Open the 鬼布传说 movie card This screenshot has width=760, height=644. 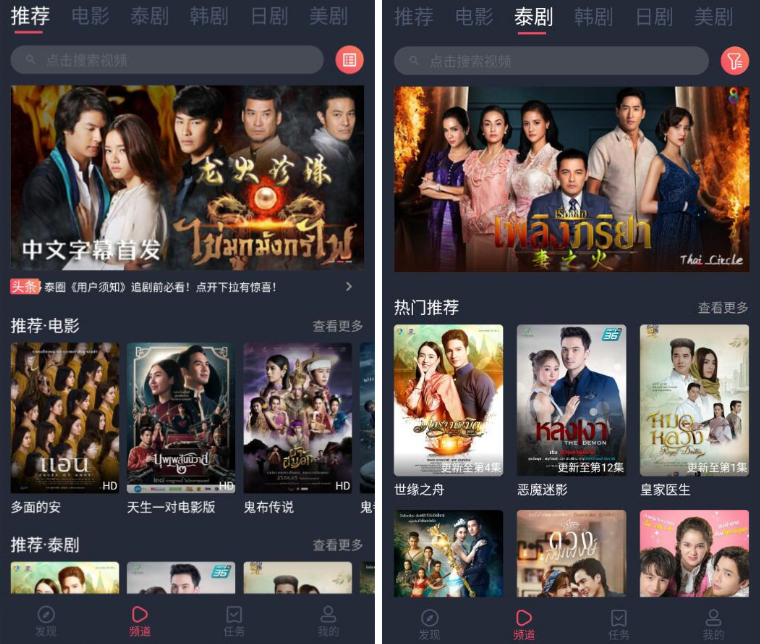pyautogui.click(x=297, y=418)
